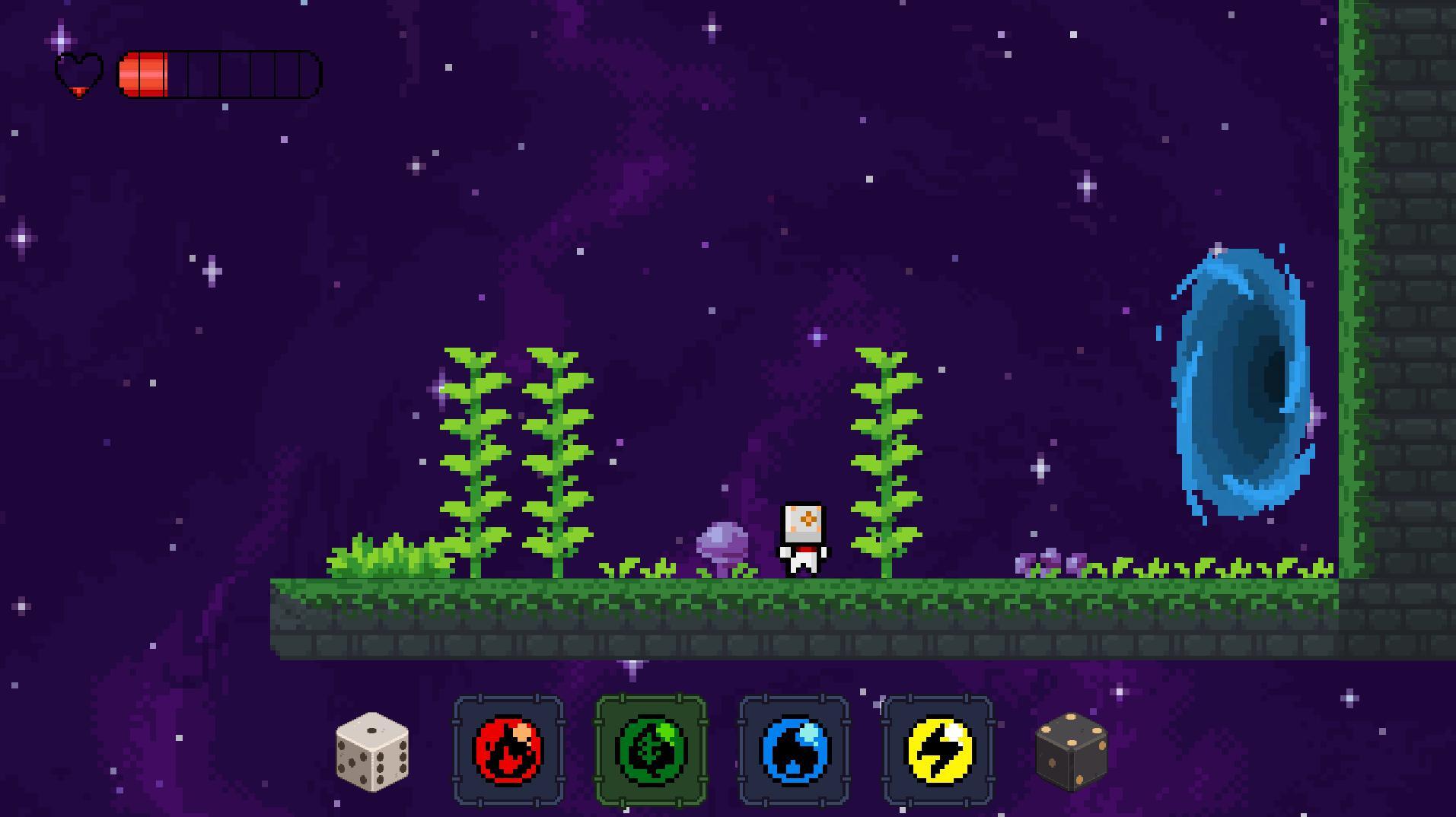The width and height of the screenshot is (1456, 817).
Task: Select the yellow lightning element ability
Action: coord(938,751)
